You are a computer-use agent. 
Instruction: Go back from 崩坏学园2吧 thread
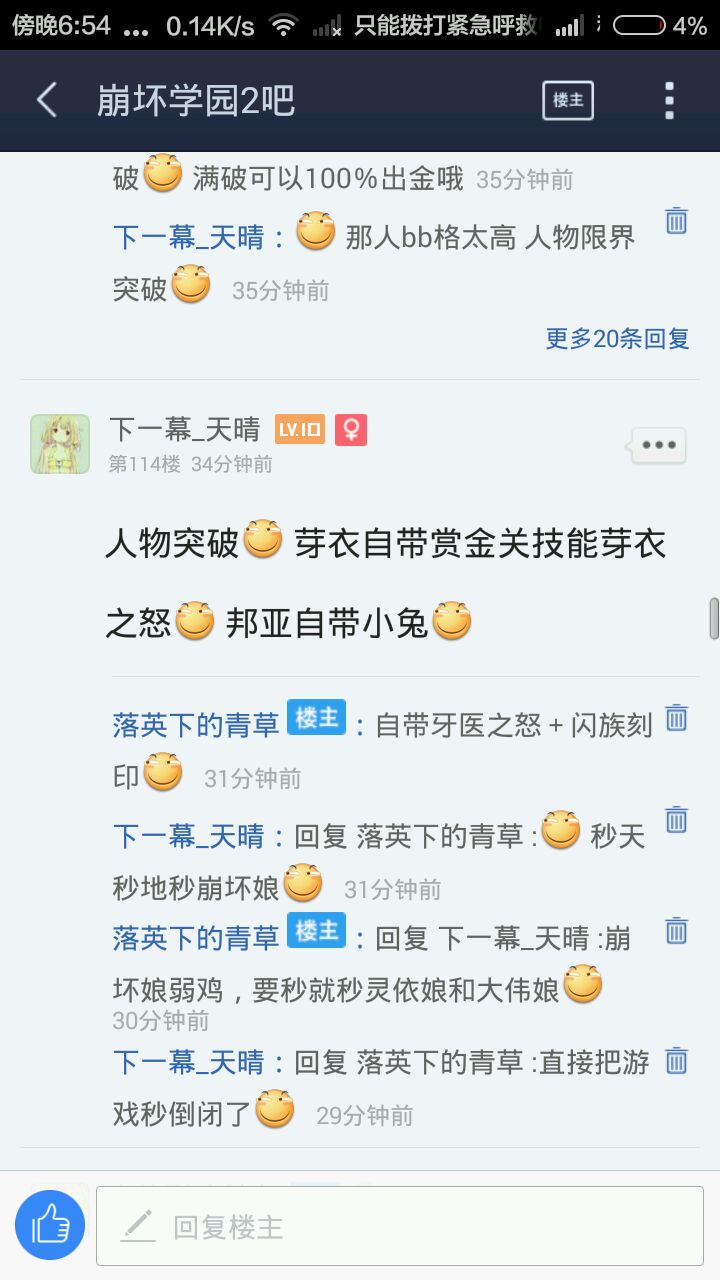coord(47,100)
